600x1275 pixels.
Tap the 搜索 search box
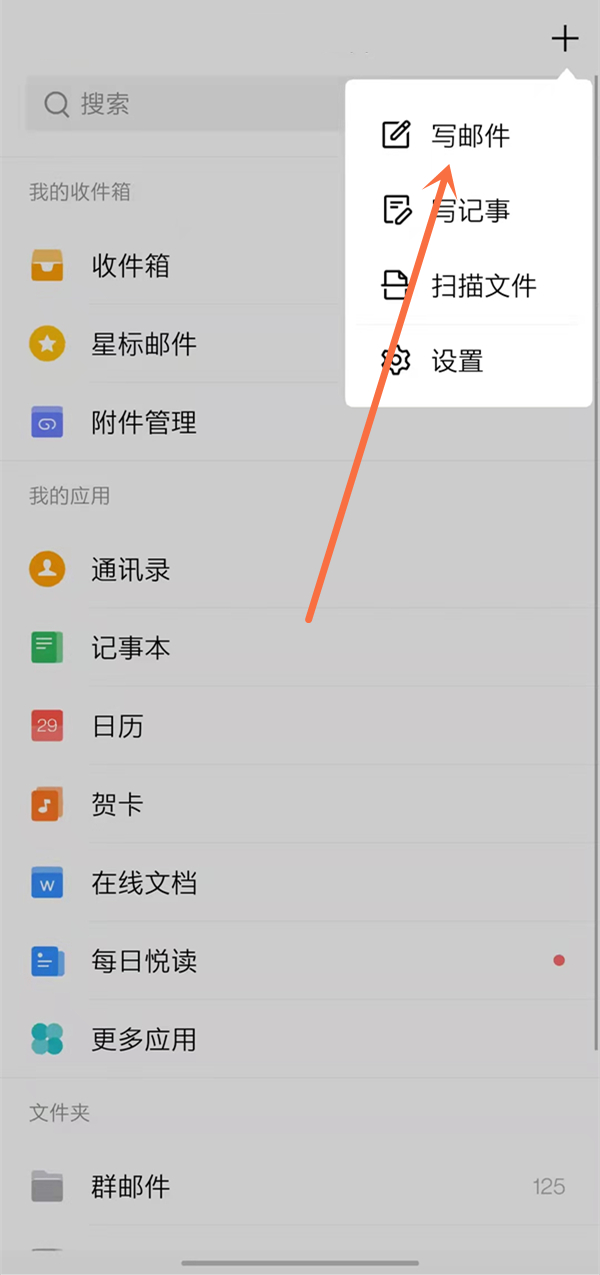tap(180, 104)
